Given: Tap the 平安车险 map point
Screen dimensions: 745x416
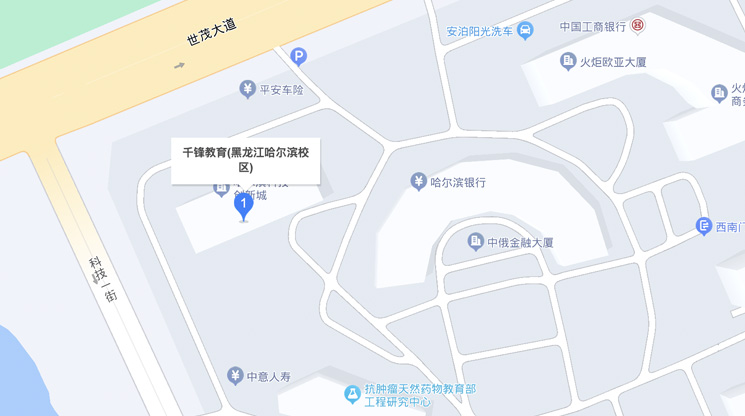Looking at the screenshot, I should click(x=247, y=90).
